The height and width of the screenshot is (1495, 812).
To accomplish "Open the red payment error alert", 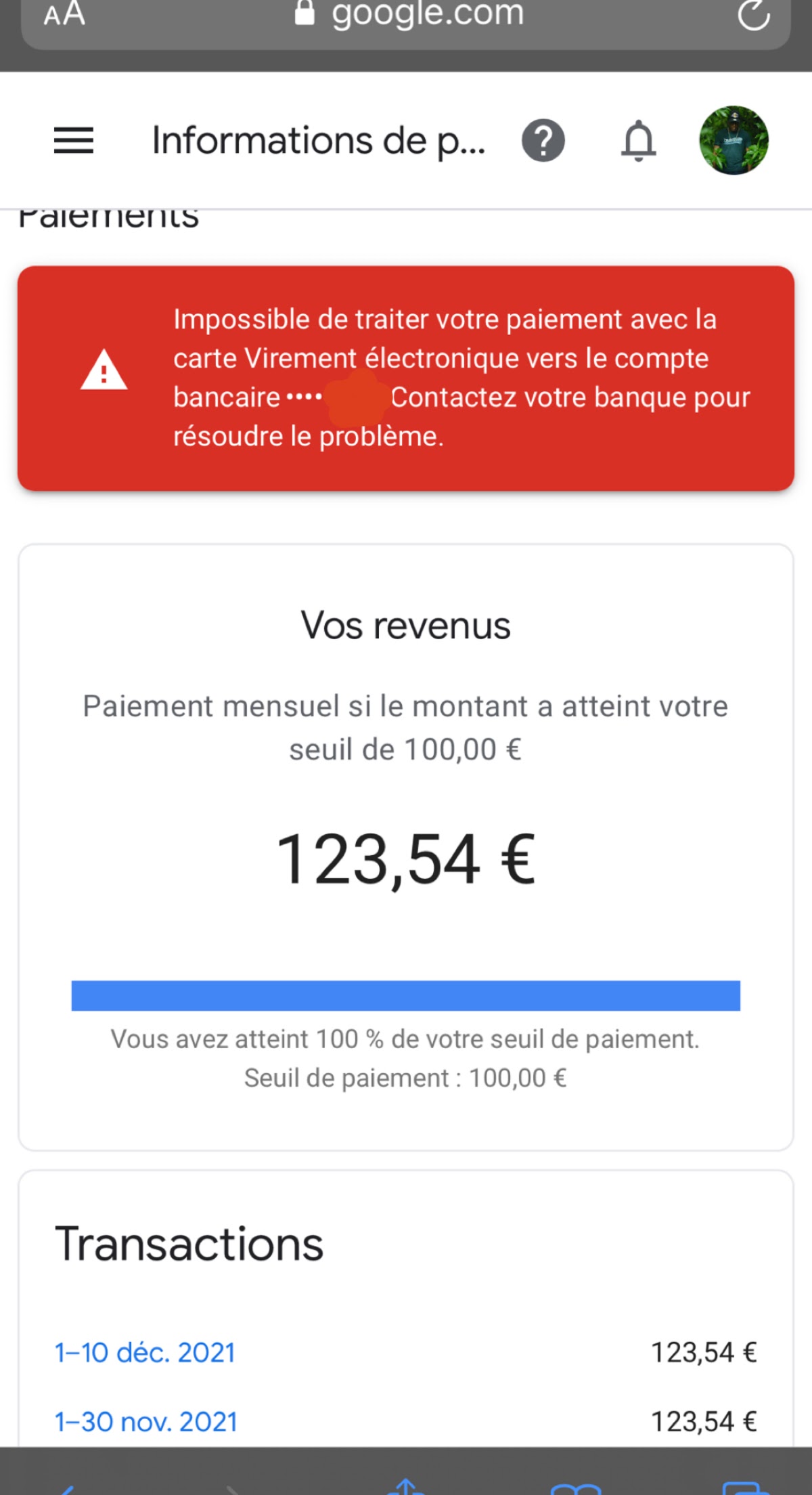I will point(406,378).
